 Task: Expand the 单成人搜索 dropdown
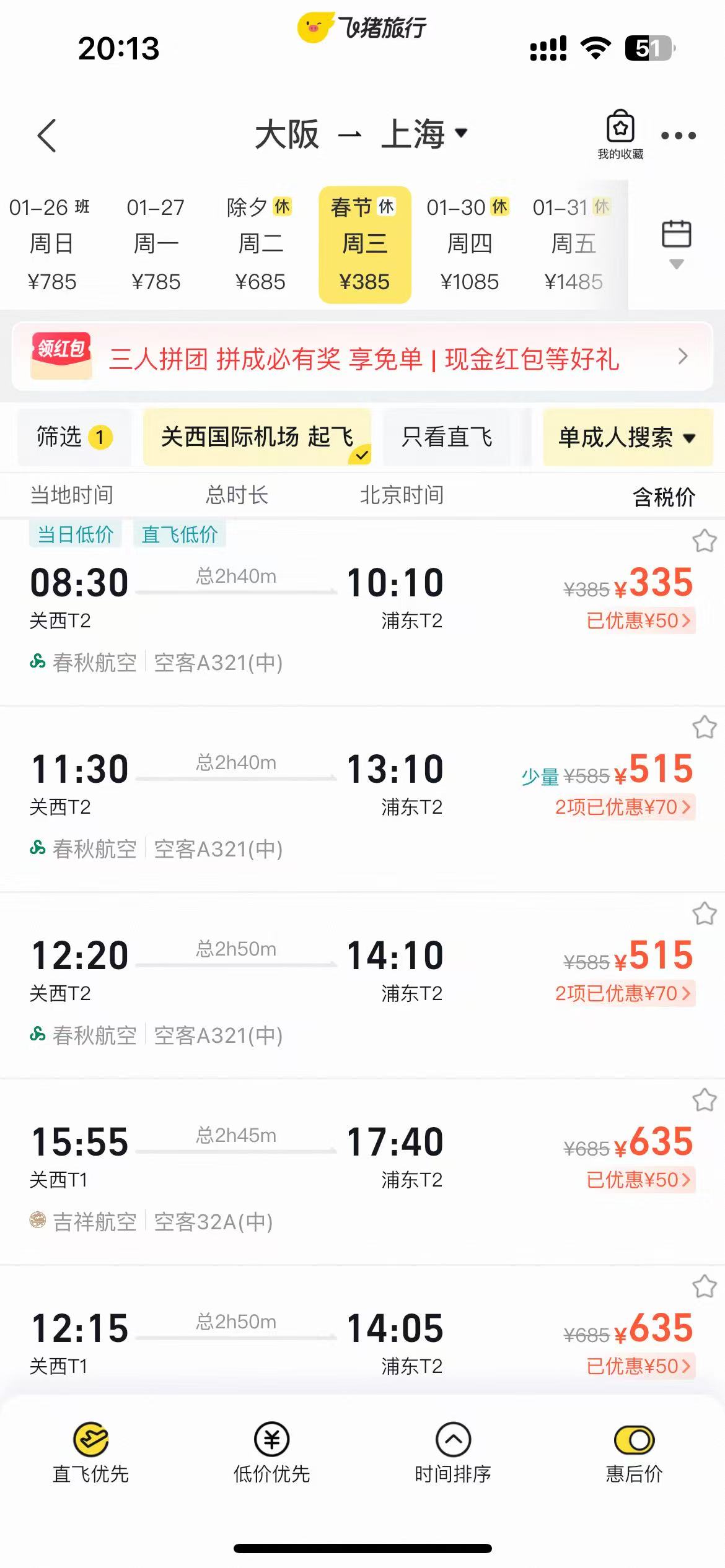pyautogui.click(x=627, y=437)
